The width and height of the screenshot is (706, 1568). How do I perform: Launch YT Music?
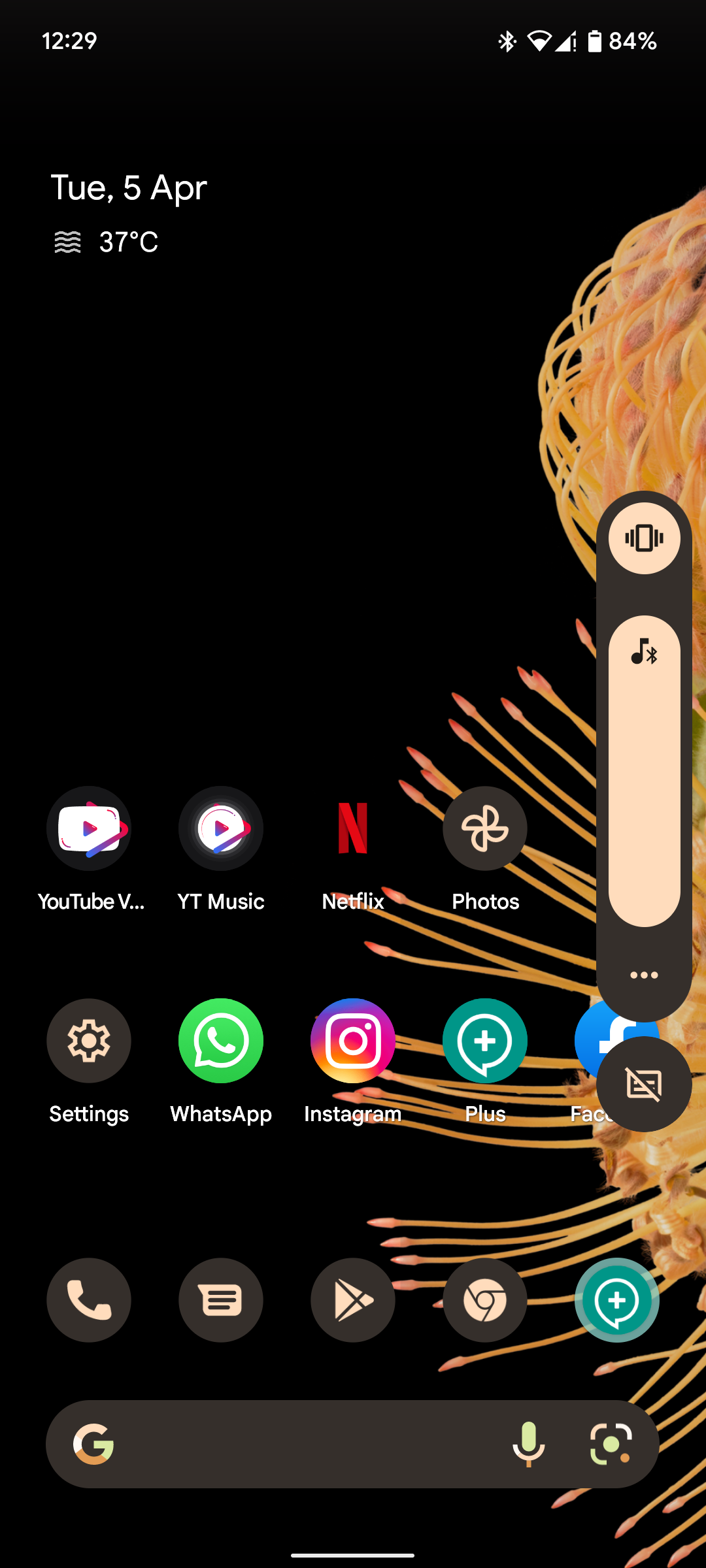pyautogui.click(x=221, y=828)
